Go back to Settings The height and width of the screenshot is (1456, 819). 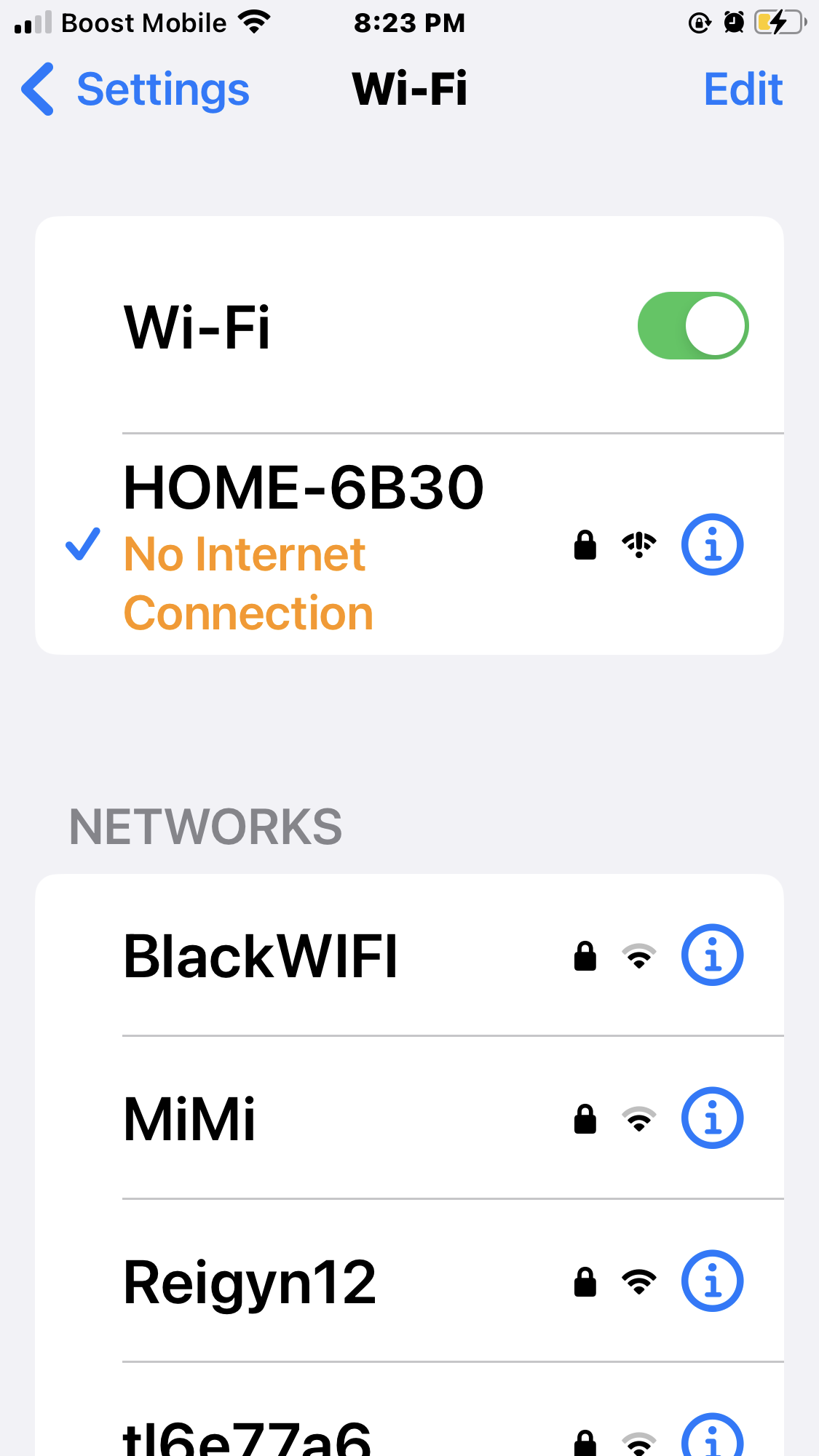[135, 89]
